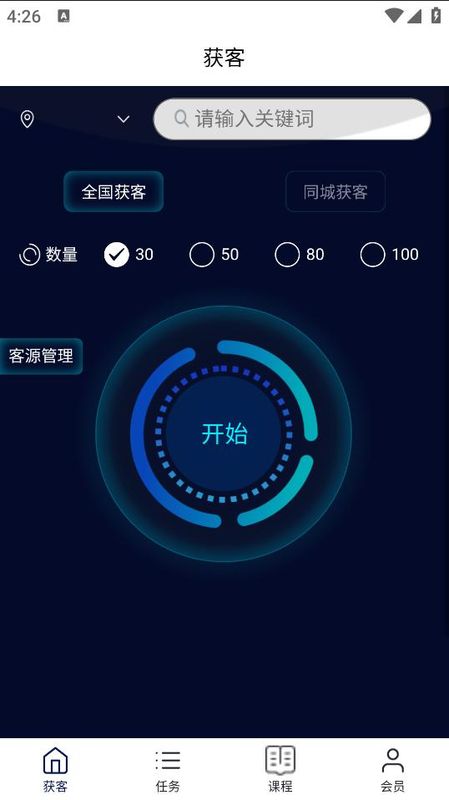Choose quantity 30

click(x=129, y=254)
